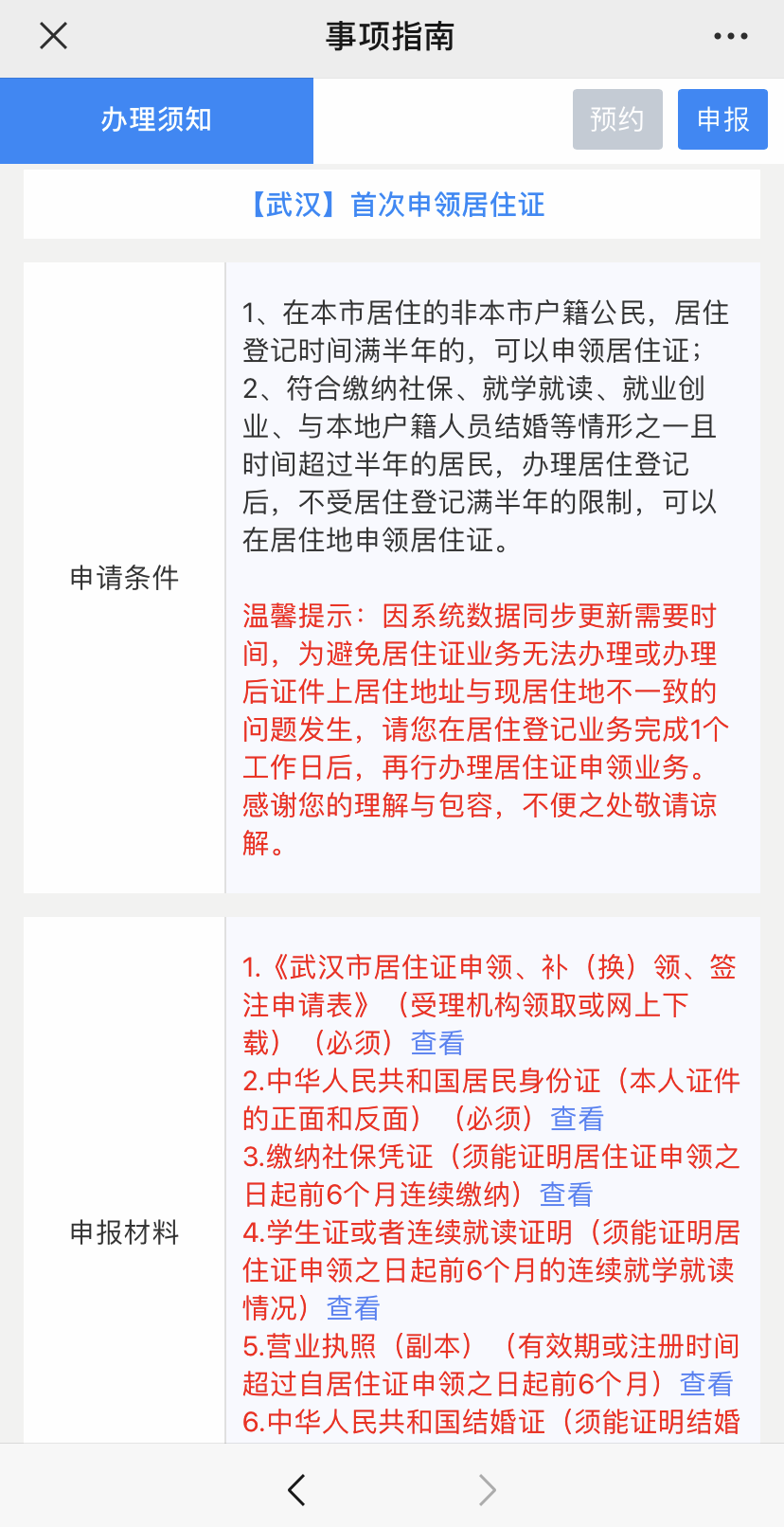Close the 事项指南 page

coord(54,37)
